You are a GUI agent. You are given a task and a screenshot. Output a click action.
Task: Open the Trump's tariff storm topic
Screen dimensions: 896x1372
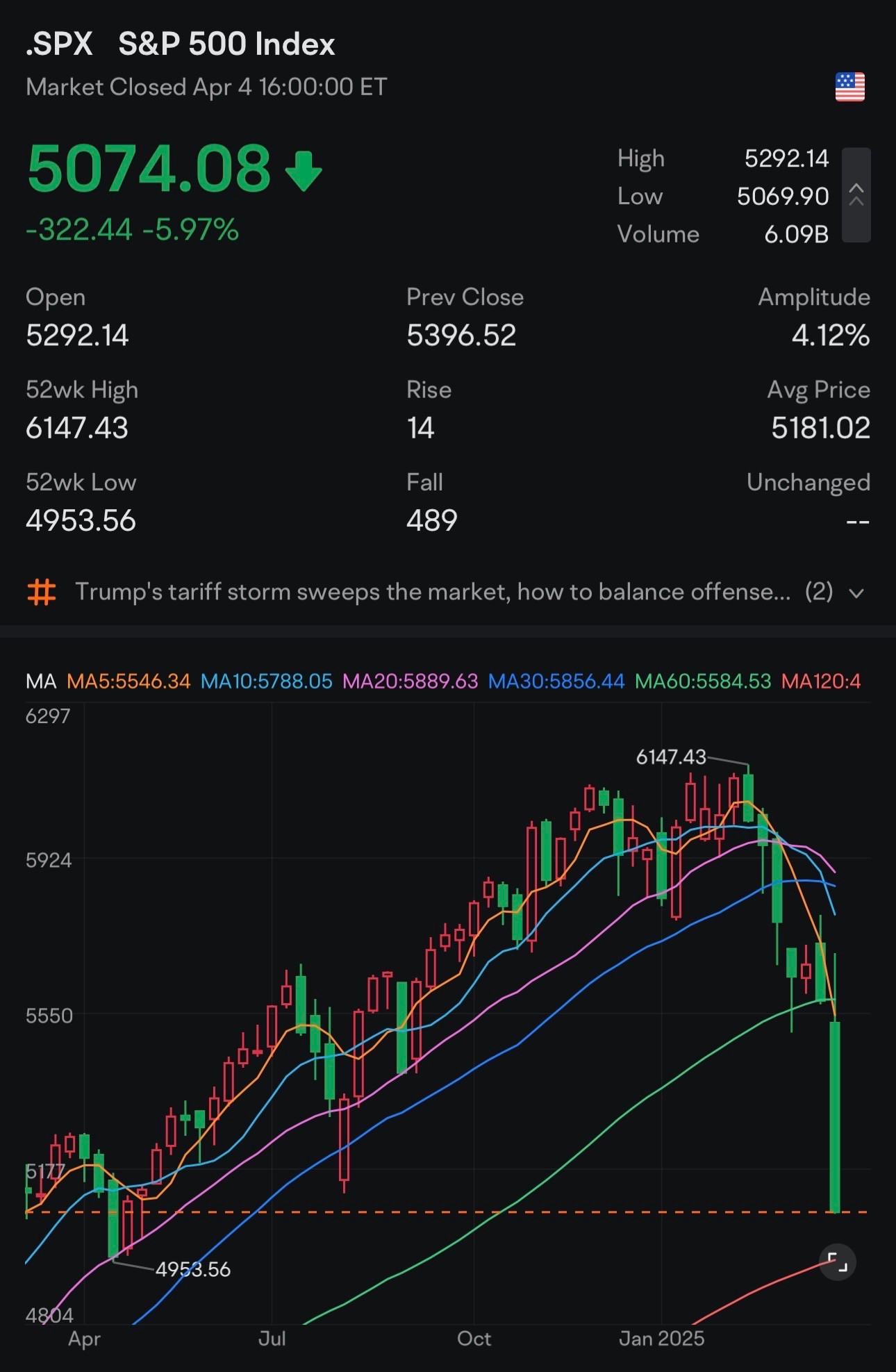[432, 592]
